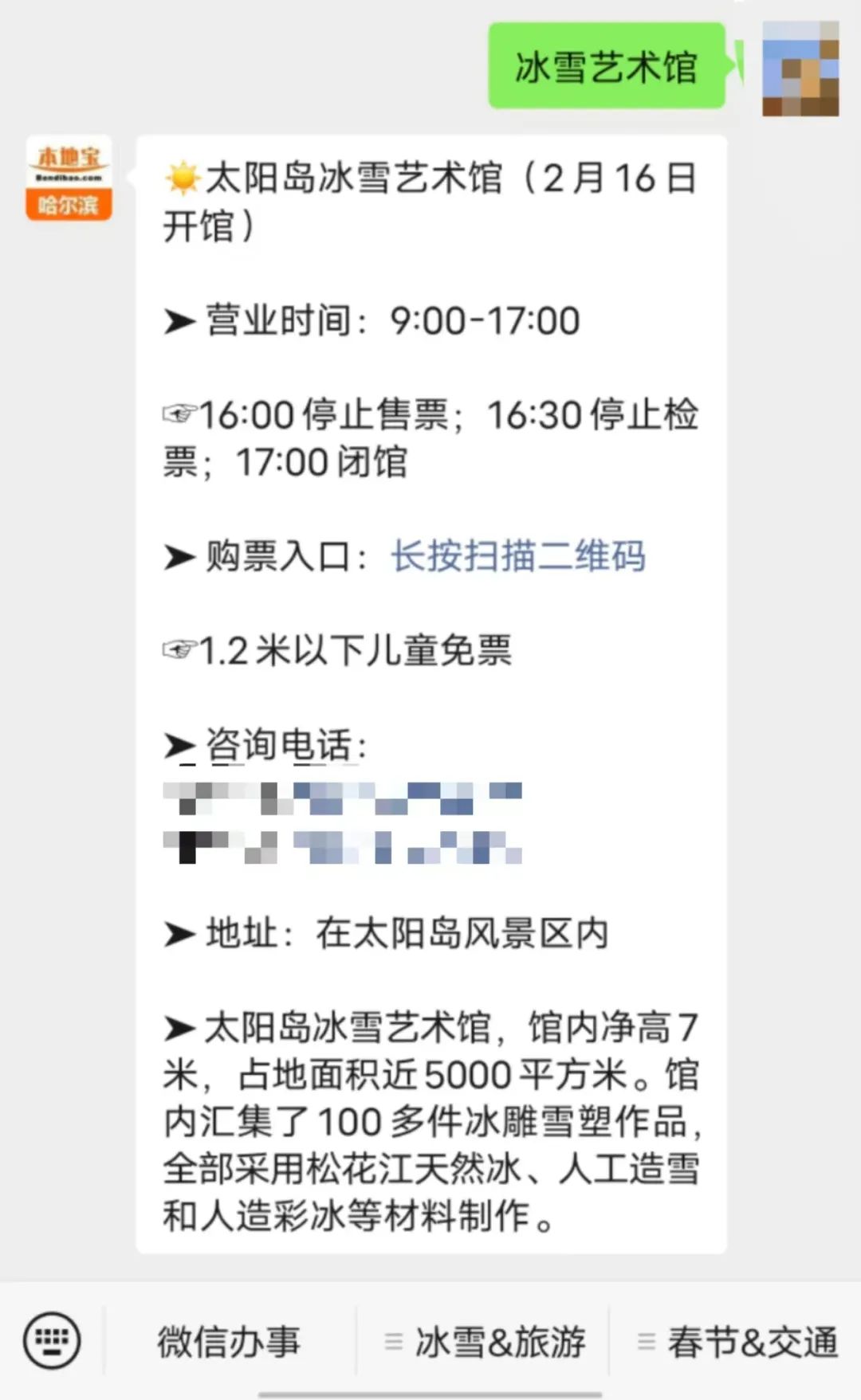861x1400 pixels.
Task: Expand the 春节&交通 menu
Action: [737, 1341]
